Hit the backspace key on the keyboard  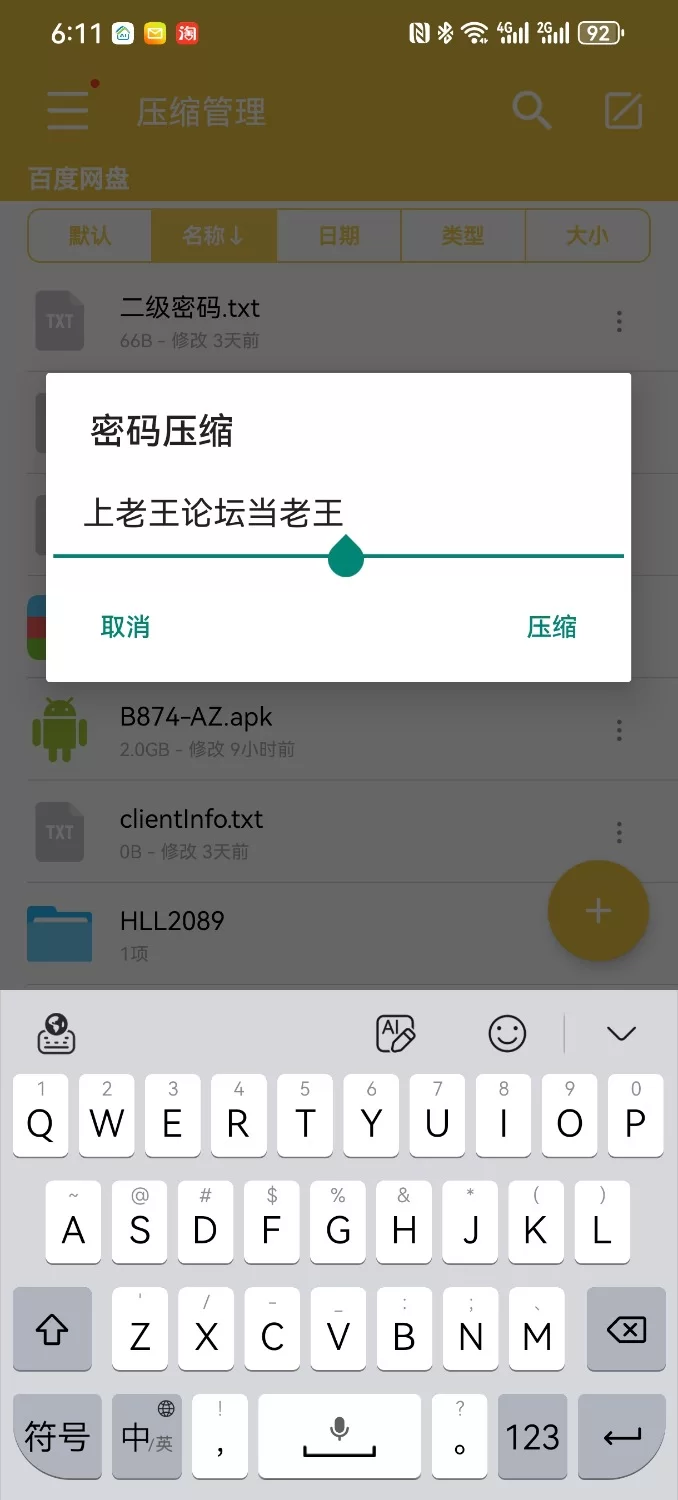tap(626, 1329)
